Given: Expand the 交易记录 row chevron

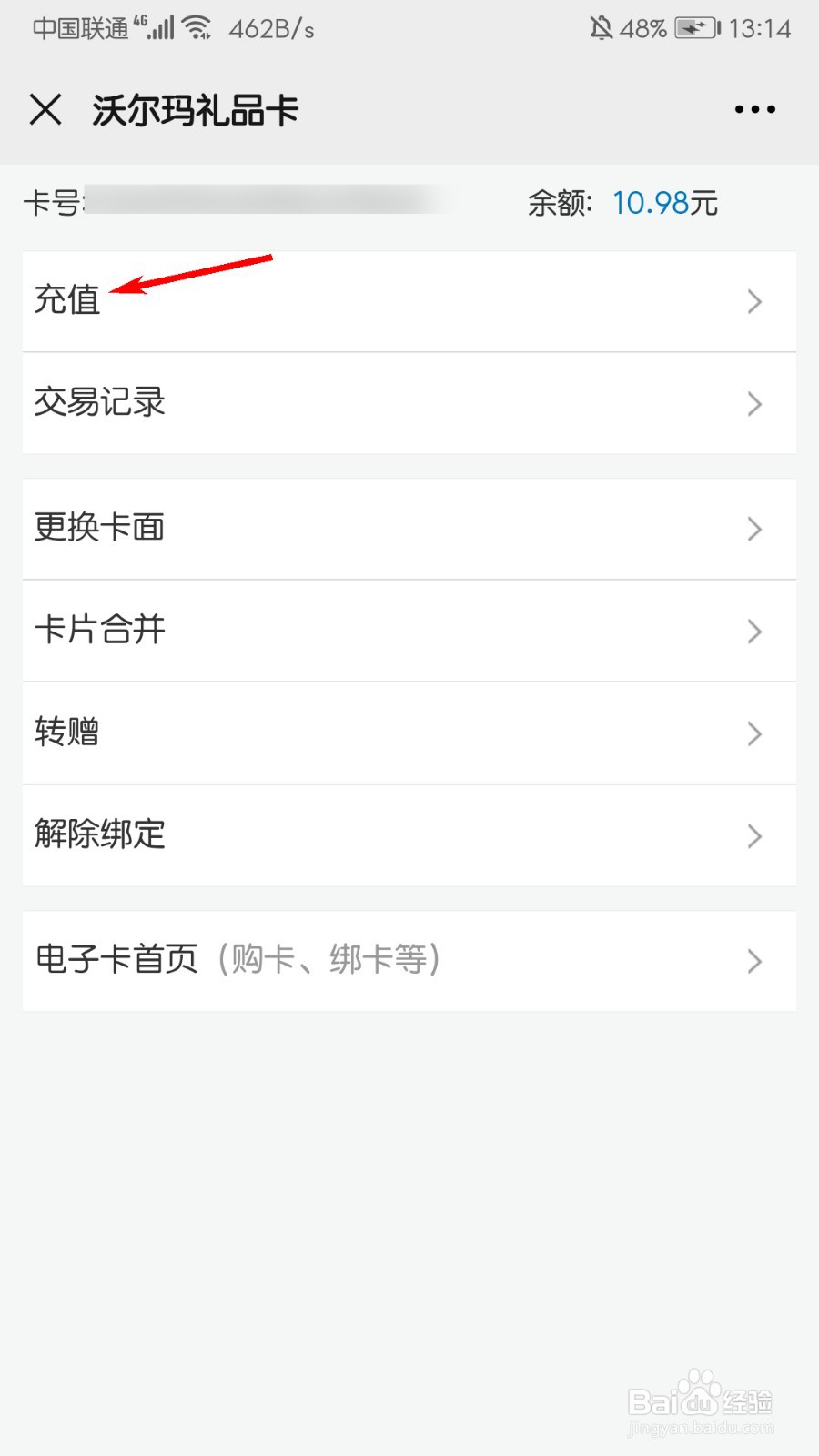Looking at the screenshot, I should coord(753,403).
